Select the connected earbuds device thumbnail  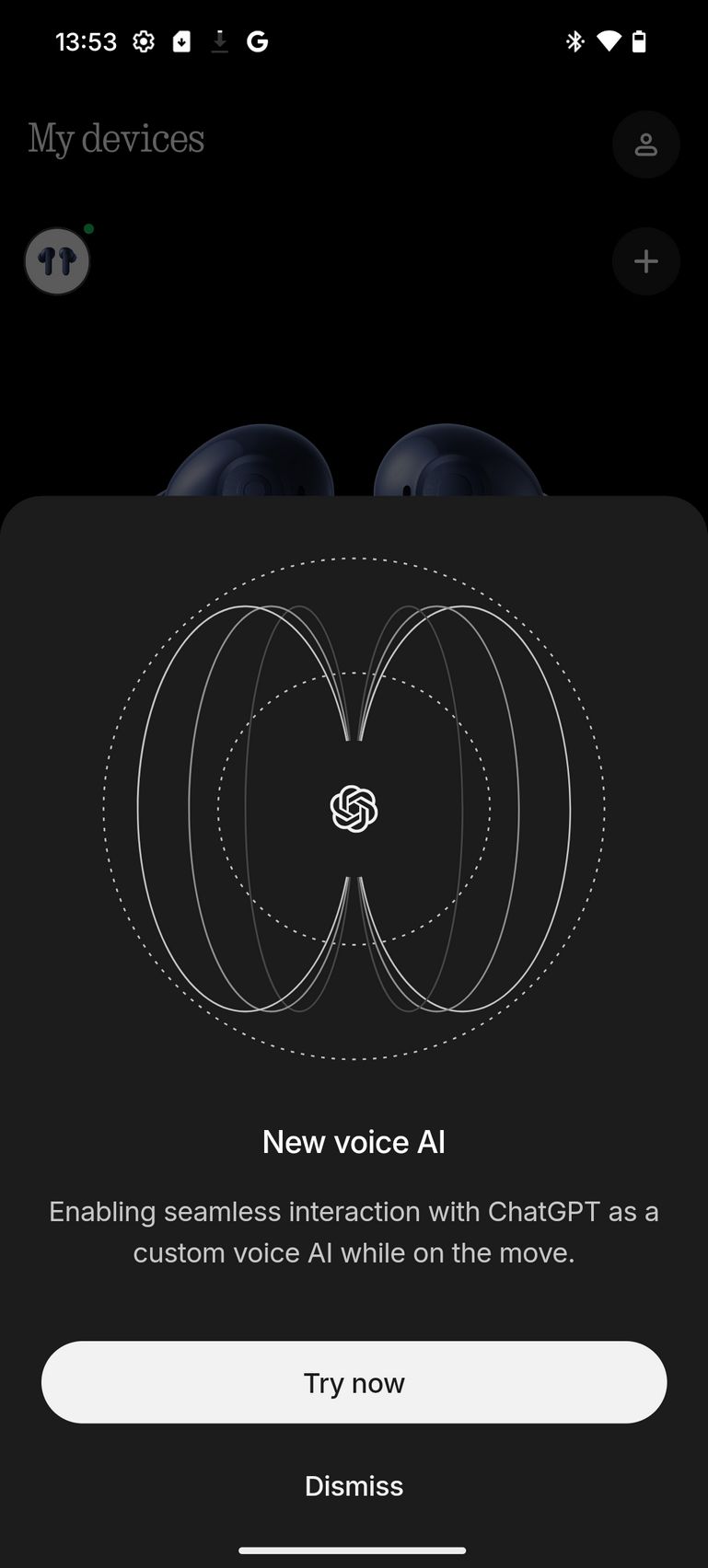[57, 261]
